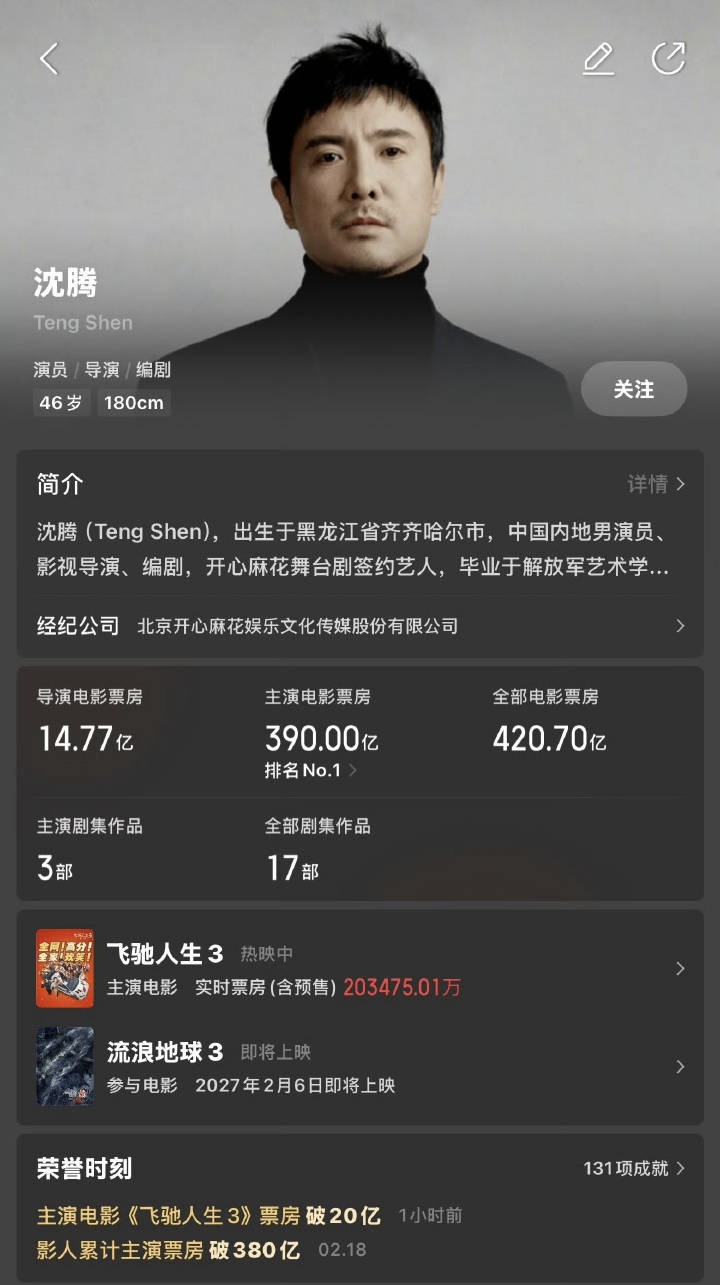720x1285 pixels.
Task: Tap the 46岁 age tag
Action: (x=61, y=402)
